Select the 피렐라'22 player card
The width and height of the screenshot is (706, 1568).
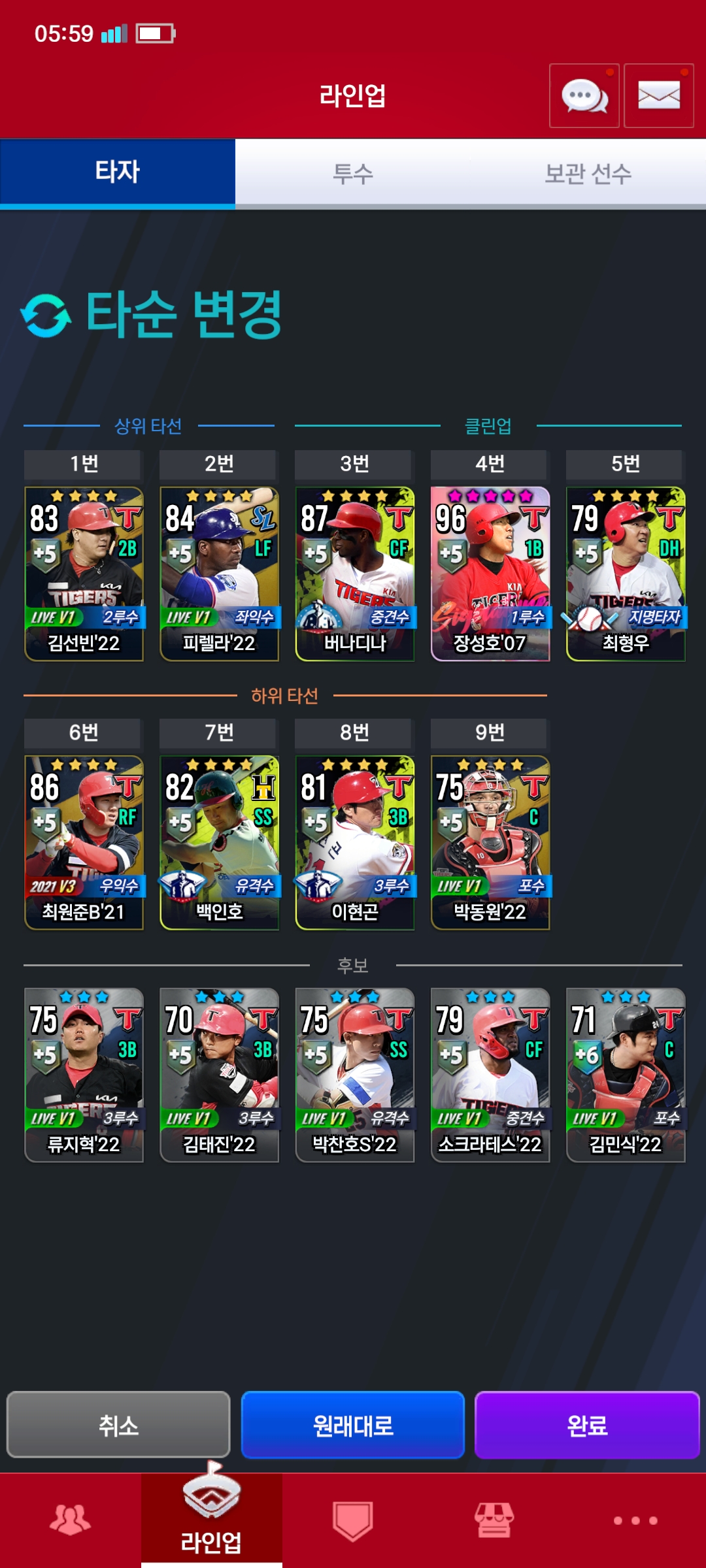click(x=219, y=574)
